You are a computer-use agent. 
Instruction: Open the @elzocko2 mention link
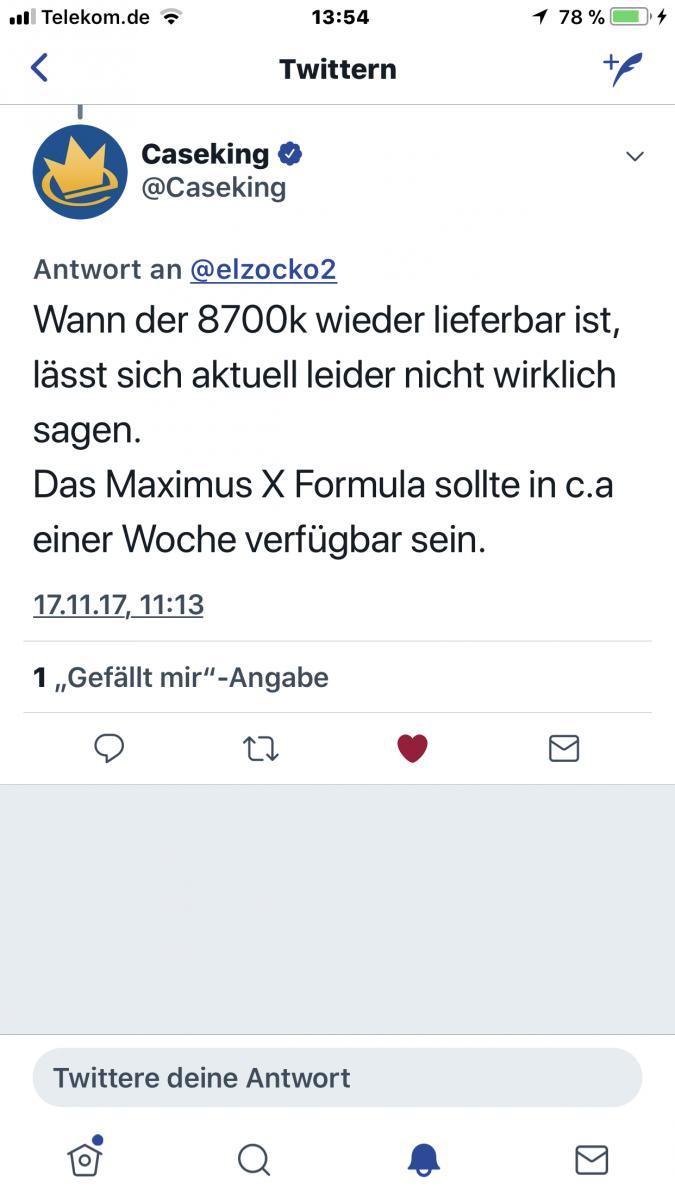point(263,269)
